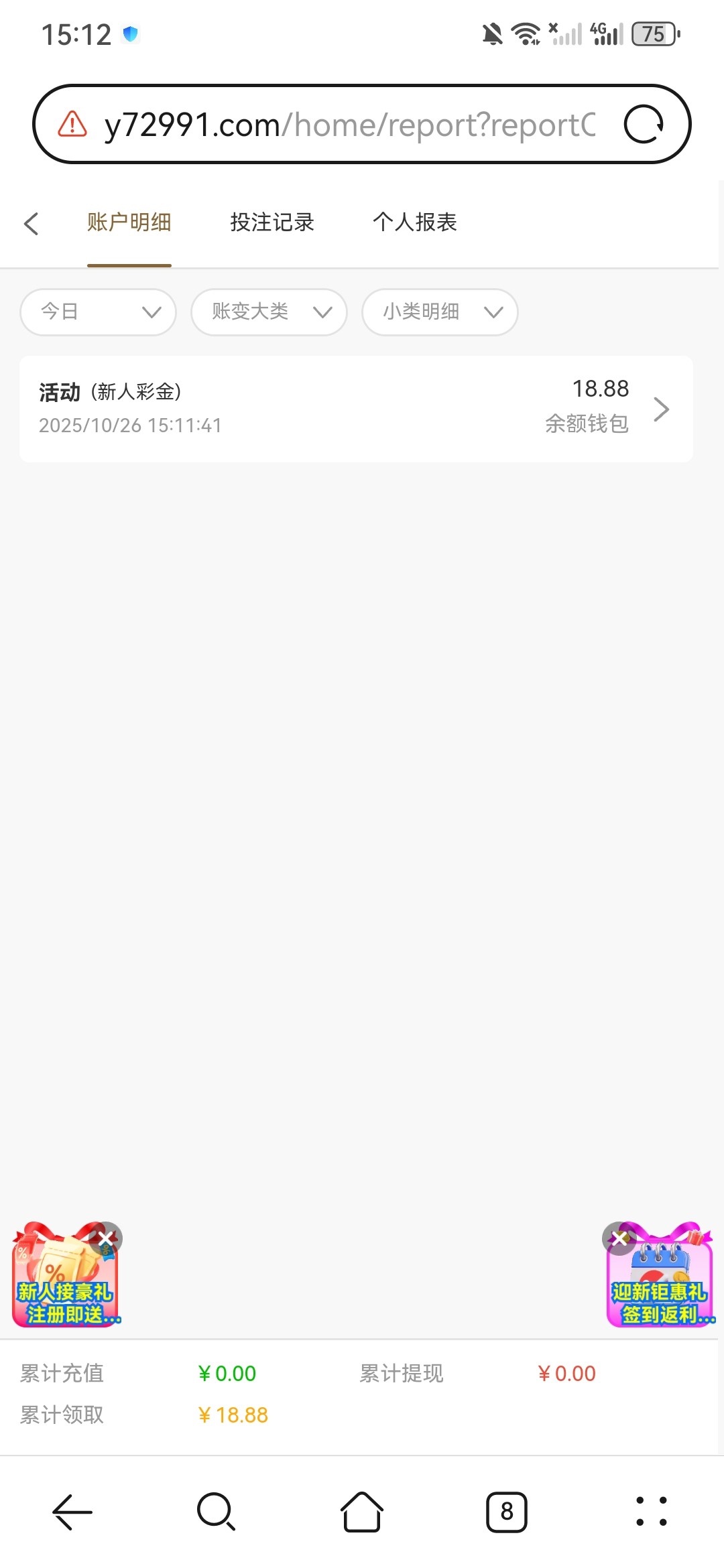
Task: Select the 账户明细 tab
Action: [129, 222]
